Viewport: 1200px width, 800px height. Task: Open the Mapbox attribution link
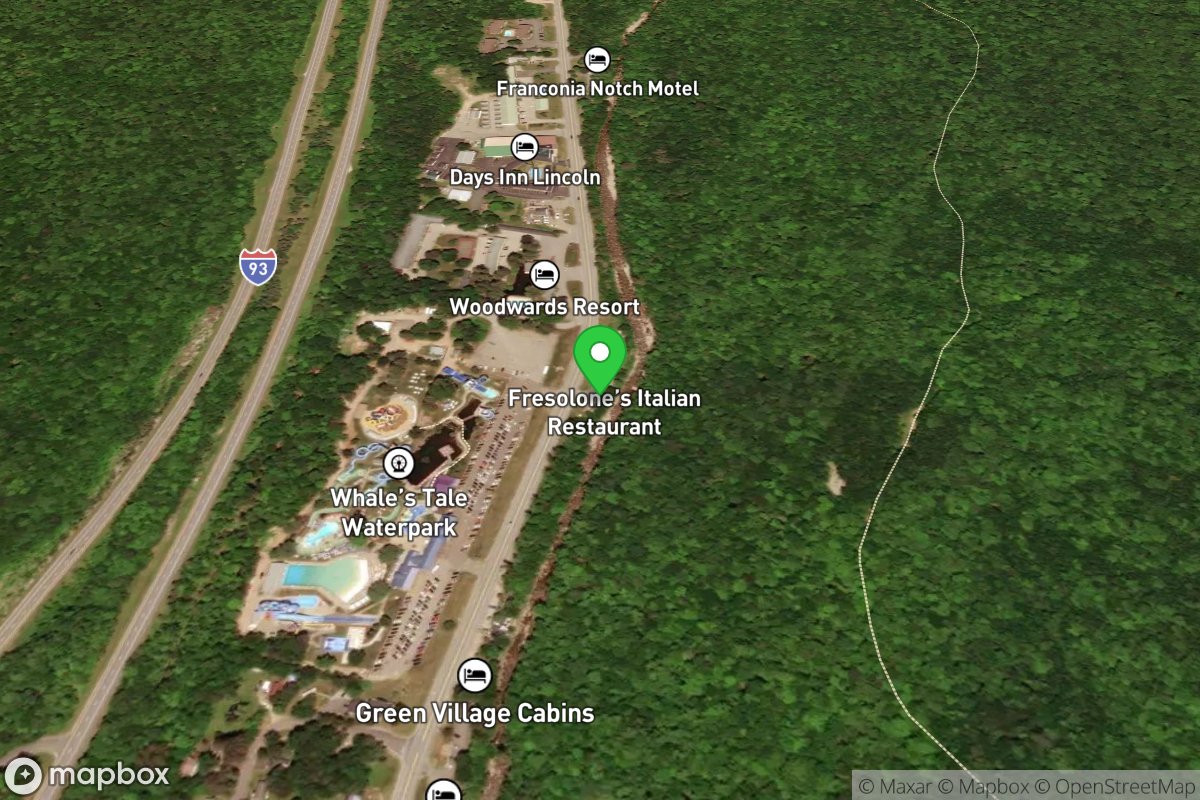coord(997,786)
